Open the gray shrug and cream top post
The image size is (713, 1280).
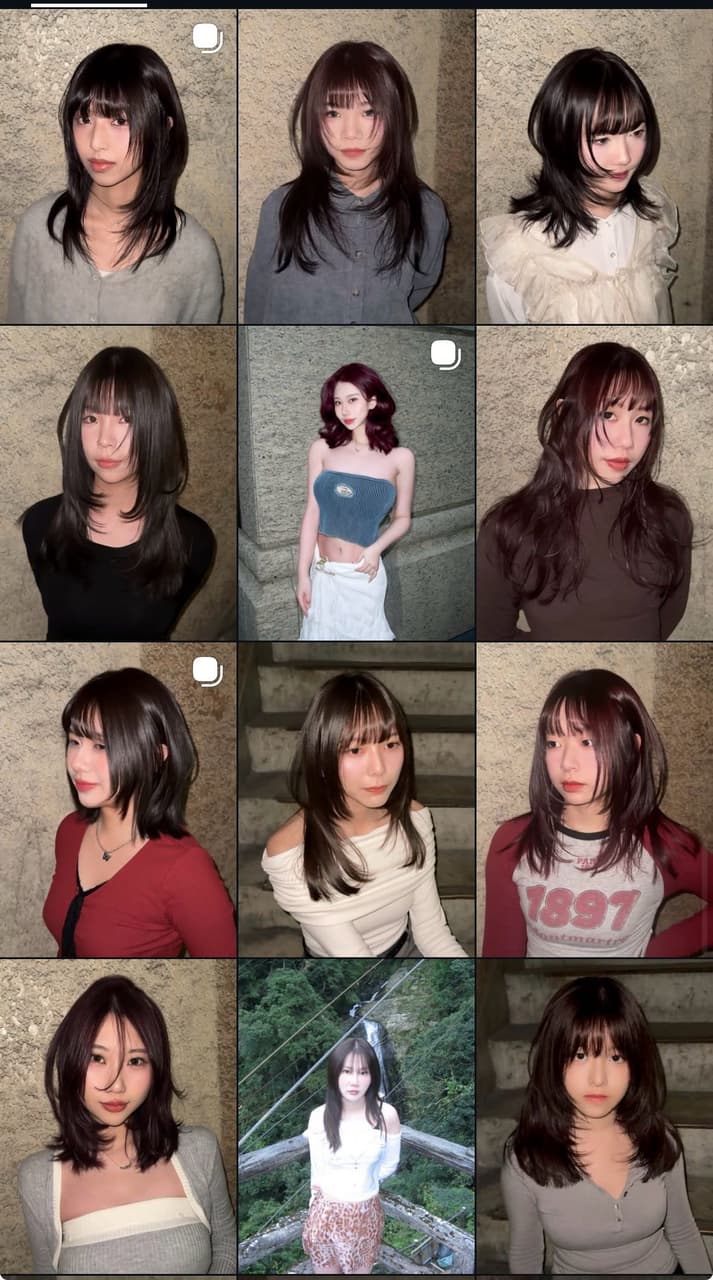pyautogui.click(x=118, y=1117)
